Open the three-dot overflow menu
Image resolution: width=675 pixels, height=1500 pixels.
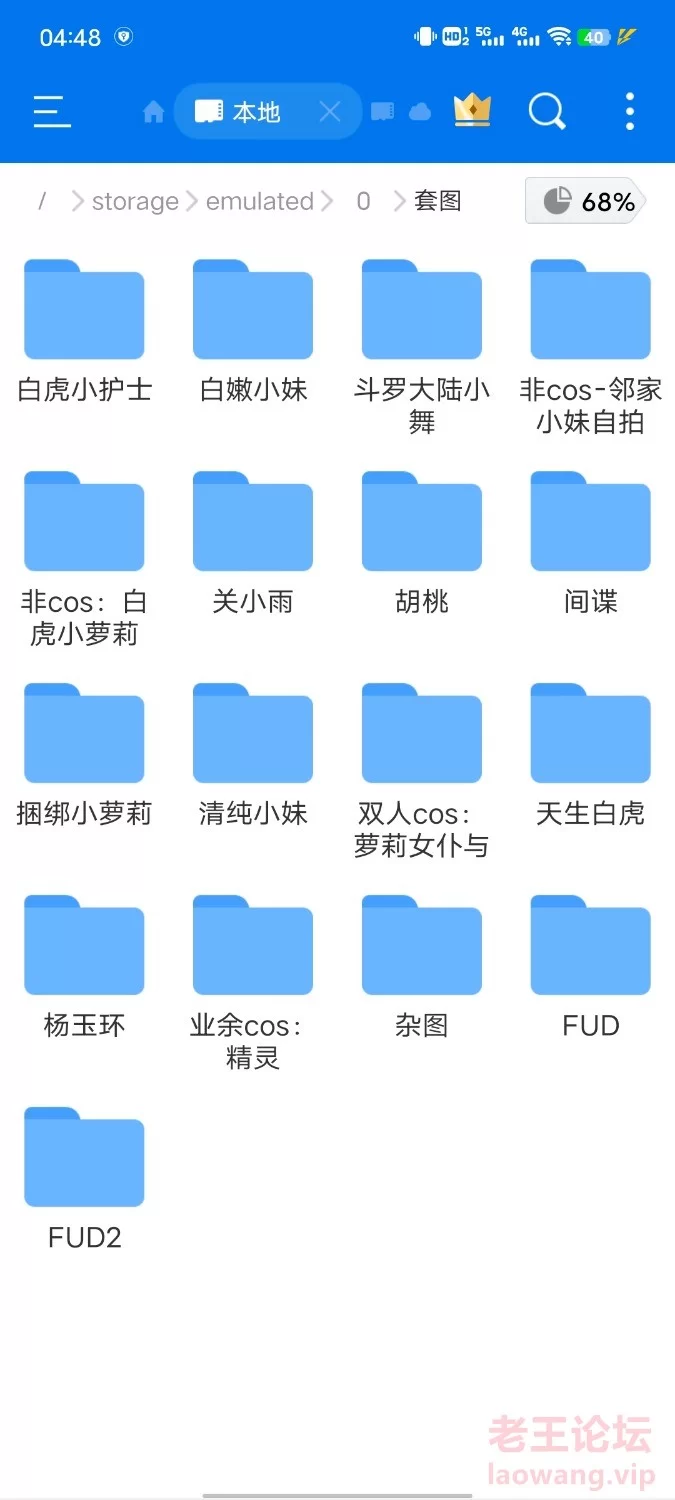629,111
